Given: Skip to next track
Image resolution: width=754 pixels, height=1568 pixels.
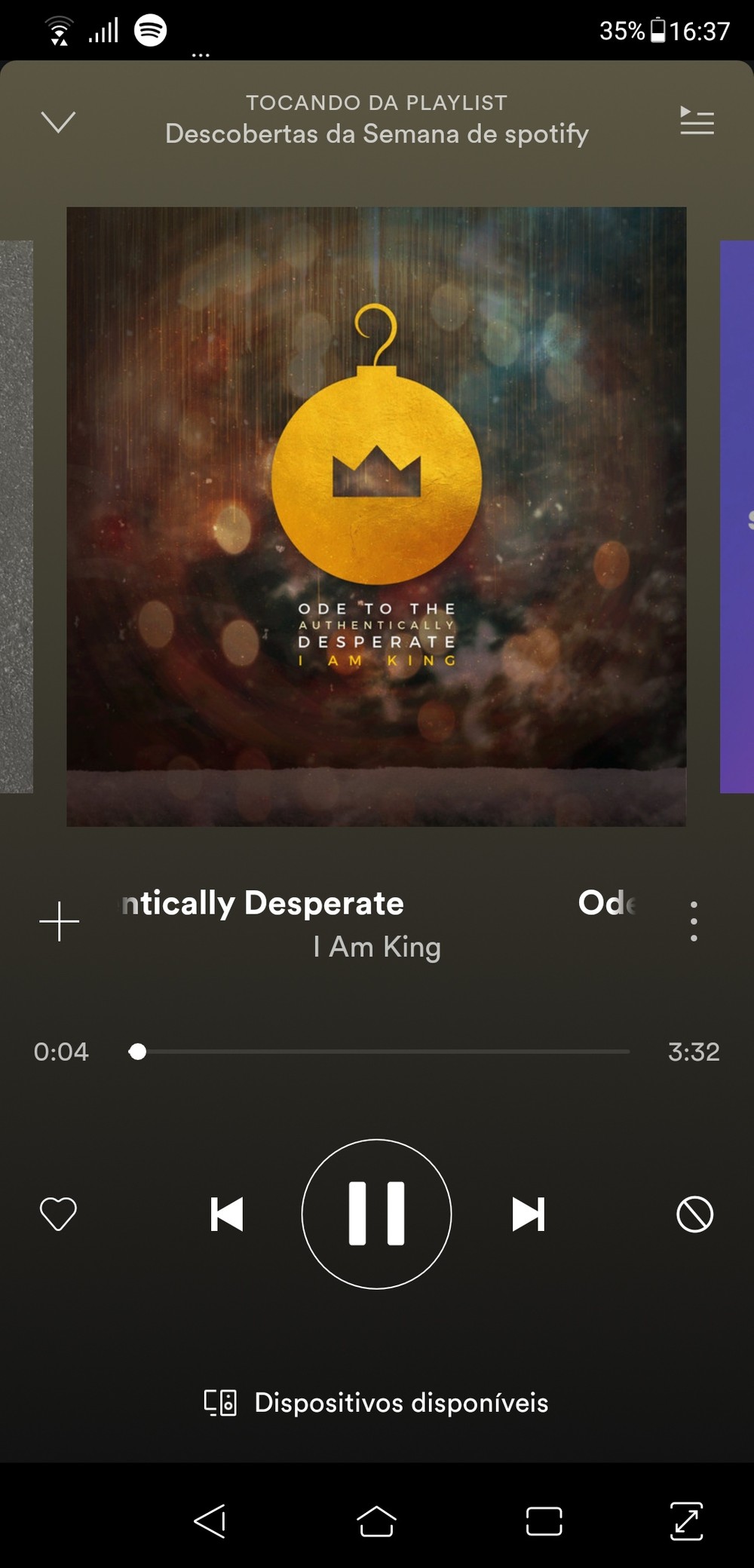Looking at the screenshot, I should [528, 1214].
